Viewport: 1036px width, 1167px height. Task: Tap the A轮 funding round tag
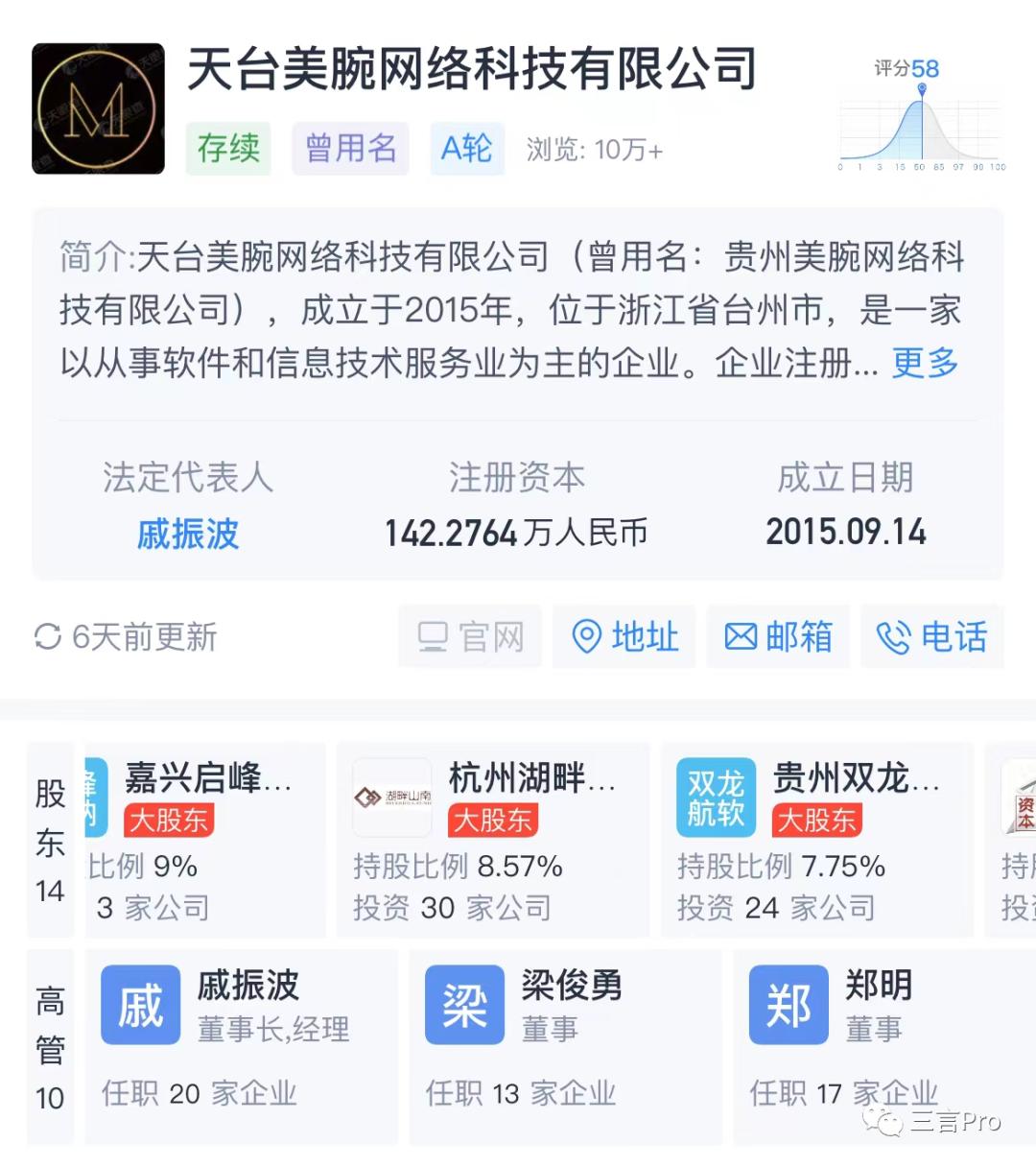click(x=467, y=149)
